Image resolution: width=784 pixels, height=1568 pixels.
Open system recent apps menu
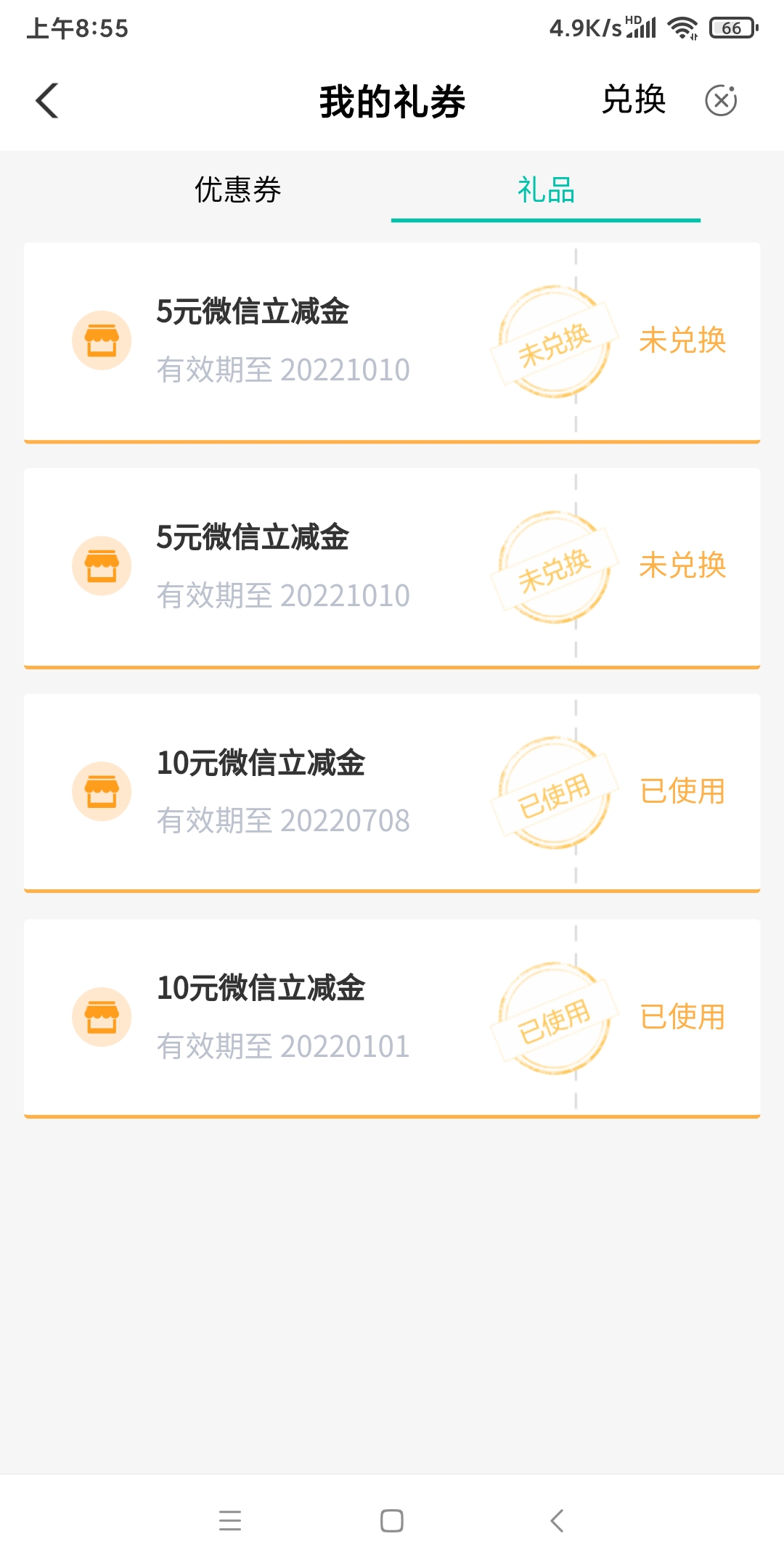pyautogui.click(x=230, y=1521)
